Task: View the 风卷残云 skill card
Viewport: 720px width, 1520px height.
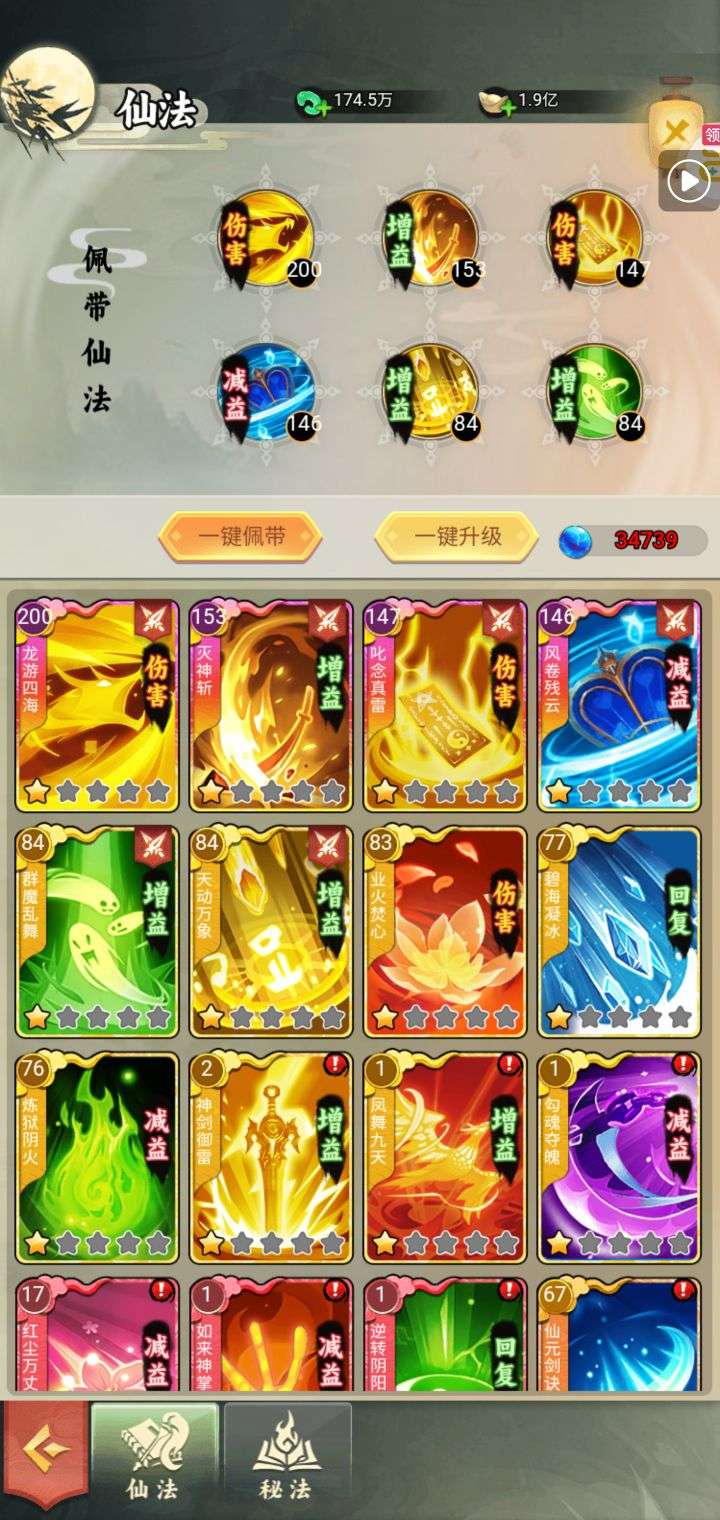Action: (619, 705)
